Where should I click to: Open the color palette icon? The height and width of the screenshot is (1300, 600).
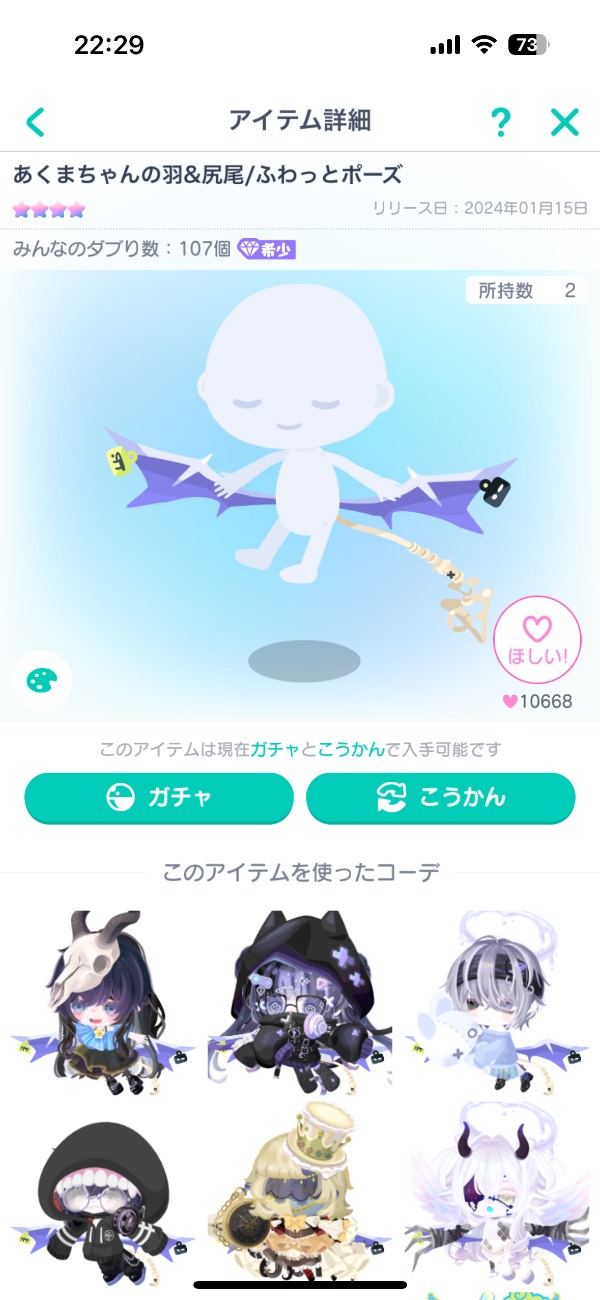[x=42, y=681]
